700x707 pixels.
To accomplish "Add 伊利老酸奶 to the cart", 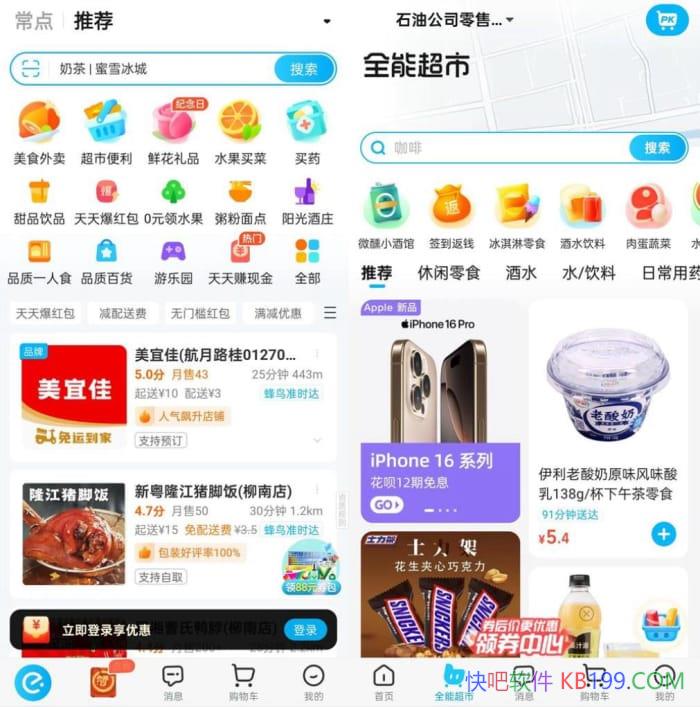I will point(664,535).
